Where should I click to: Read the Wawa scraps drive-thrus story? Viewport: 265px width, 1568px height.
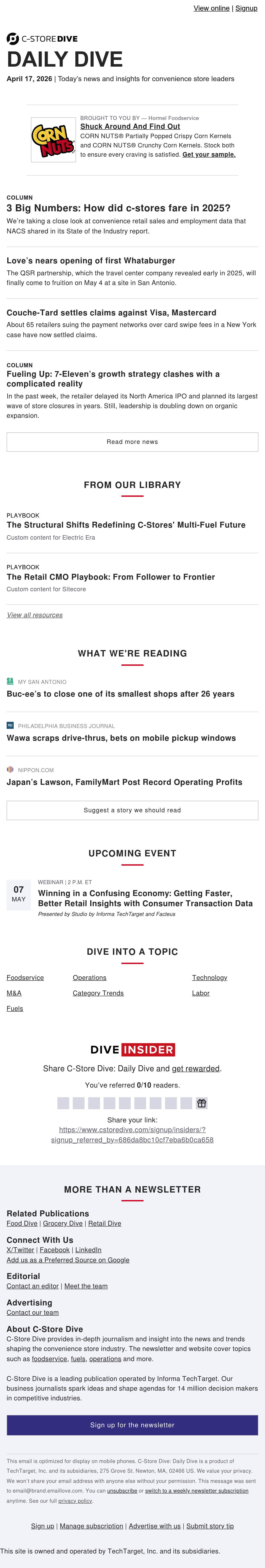121,738
